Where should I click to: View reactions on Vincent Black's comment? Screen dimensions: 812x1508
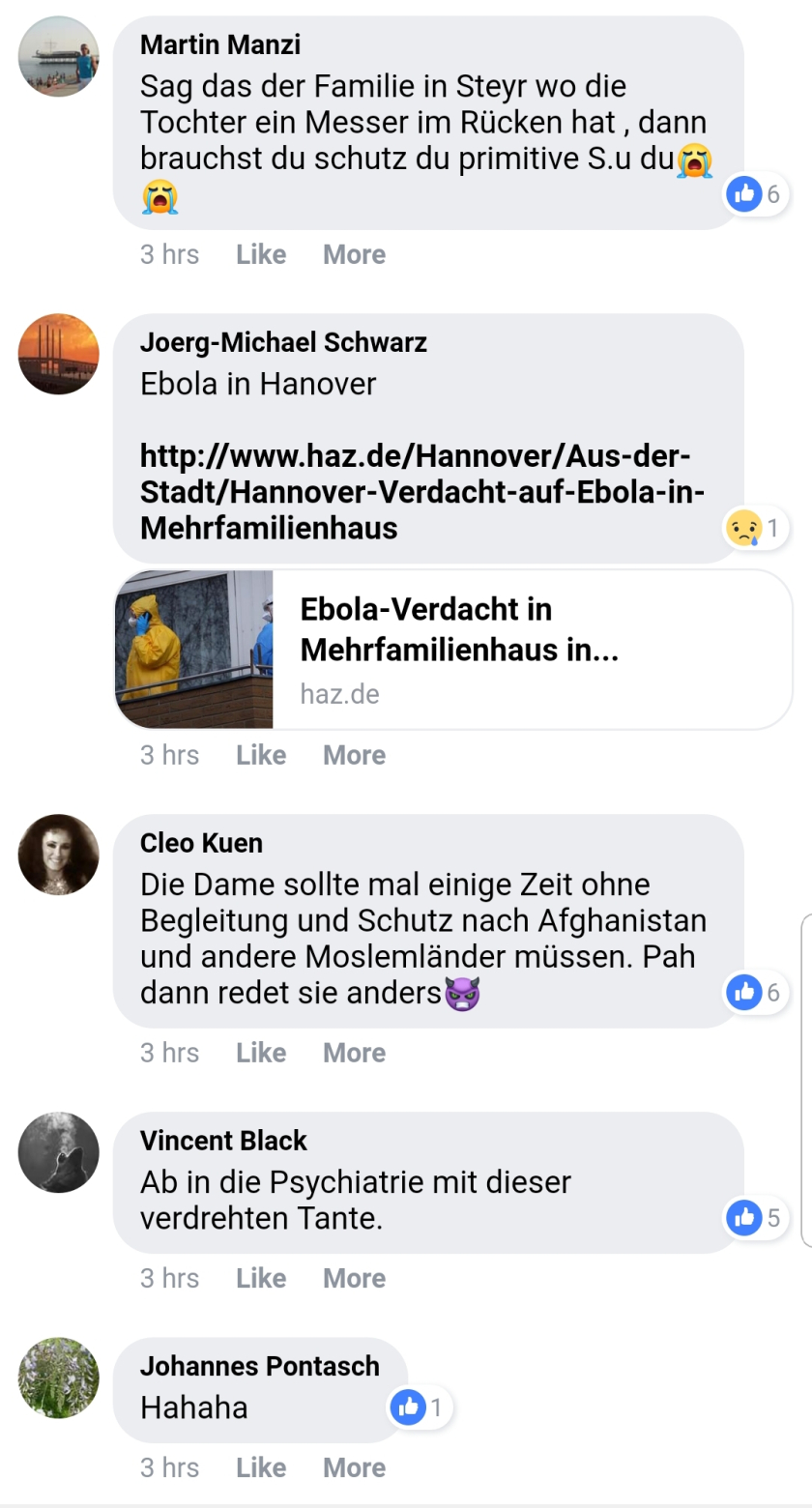(x=757, y=1217)
